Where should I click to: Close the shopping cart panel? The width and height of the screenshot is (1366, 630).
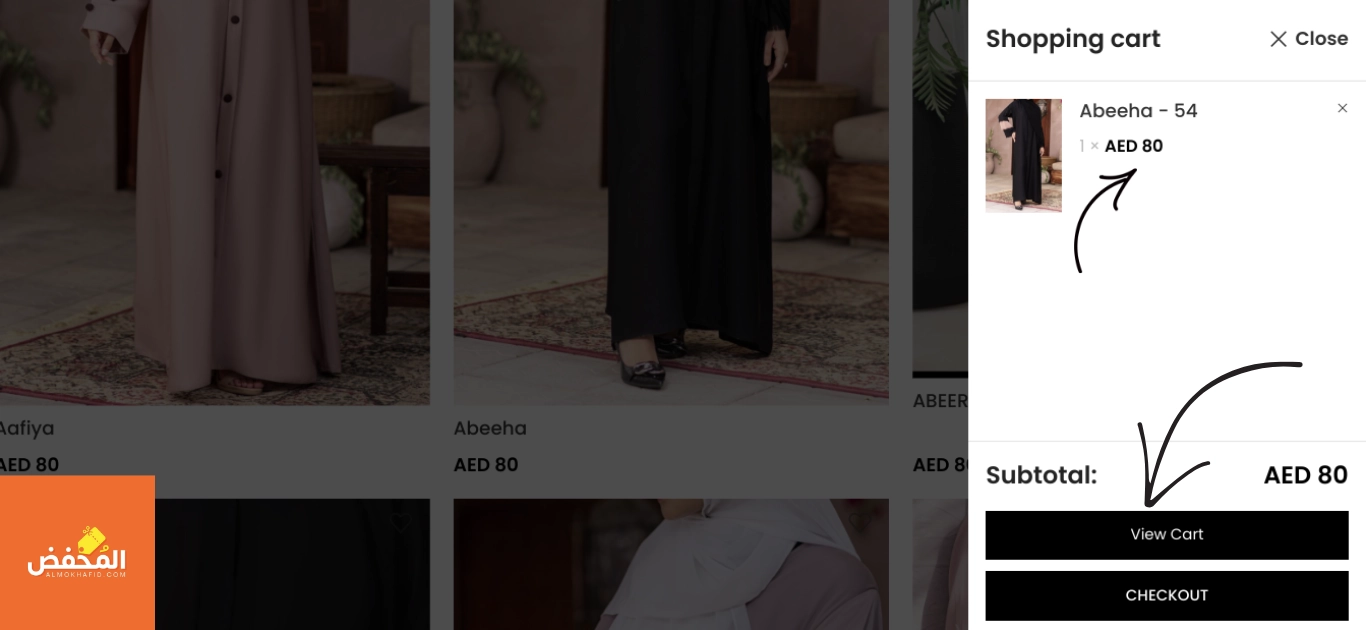(1308, 39)
